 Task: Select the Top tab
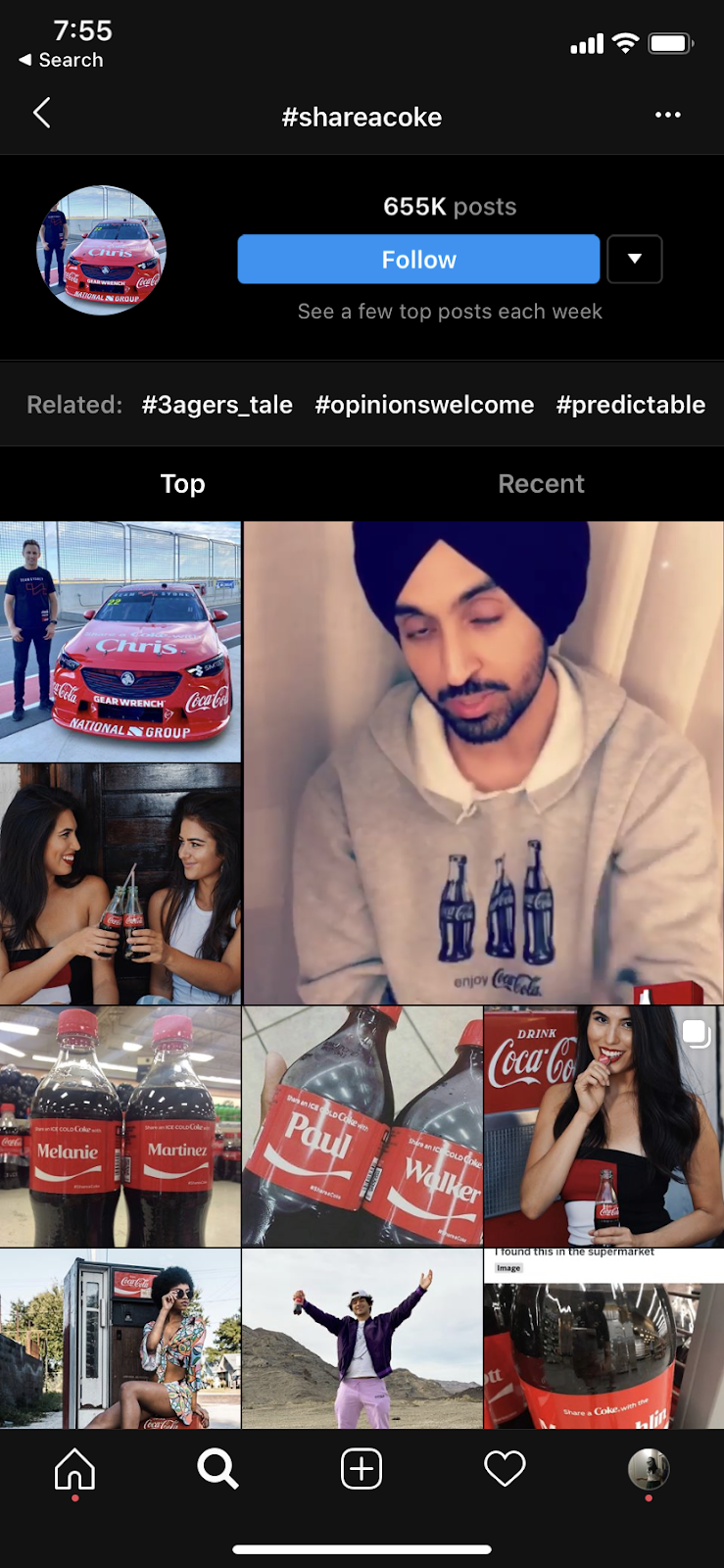click(182, 483)
